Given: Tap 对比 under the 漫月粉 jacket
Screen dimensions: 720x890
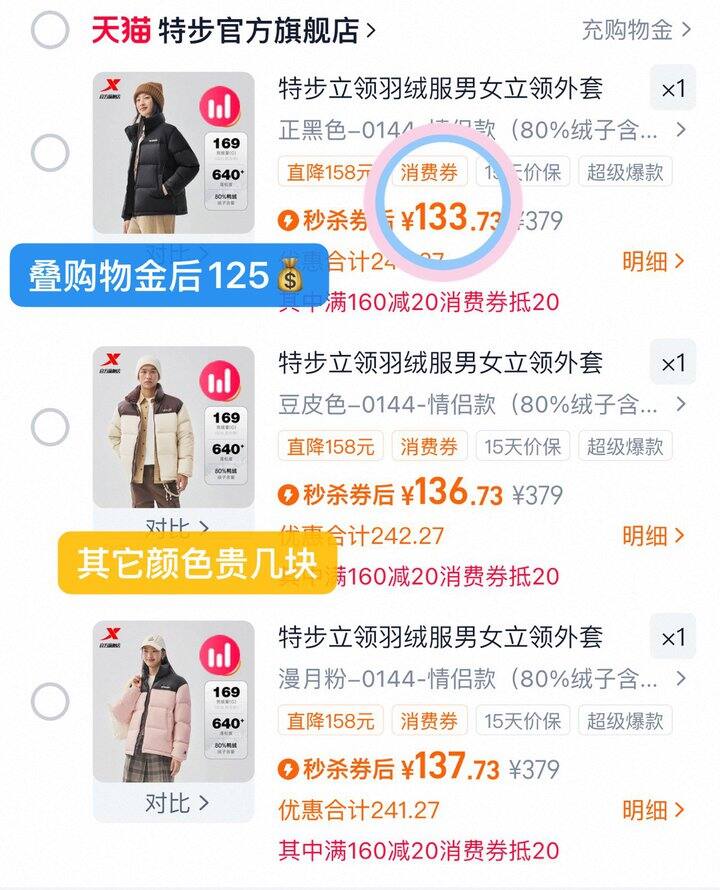Looking at the screenshot, I should pos(177,802).
